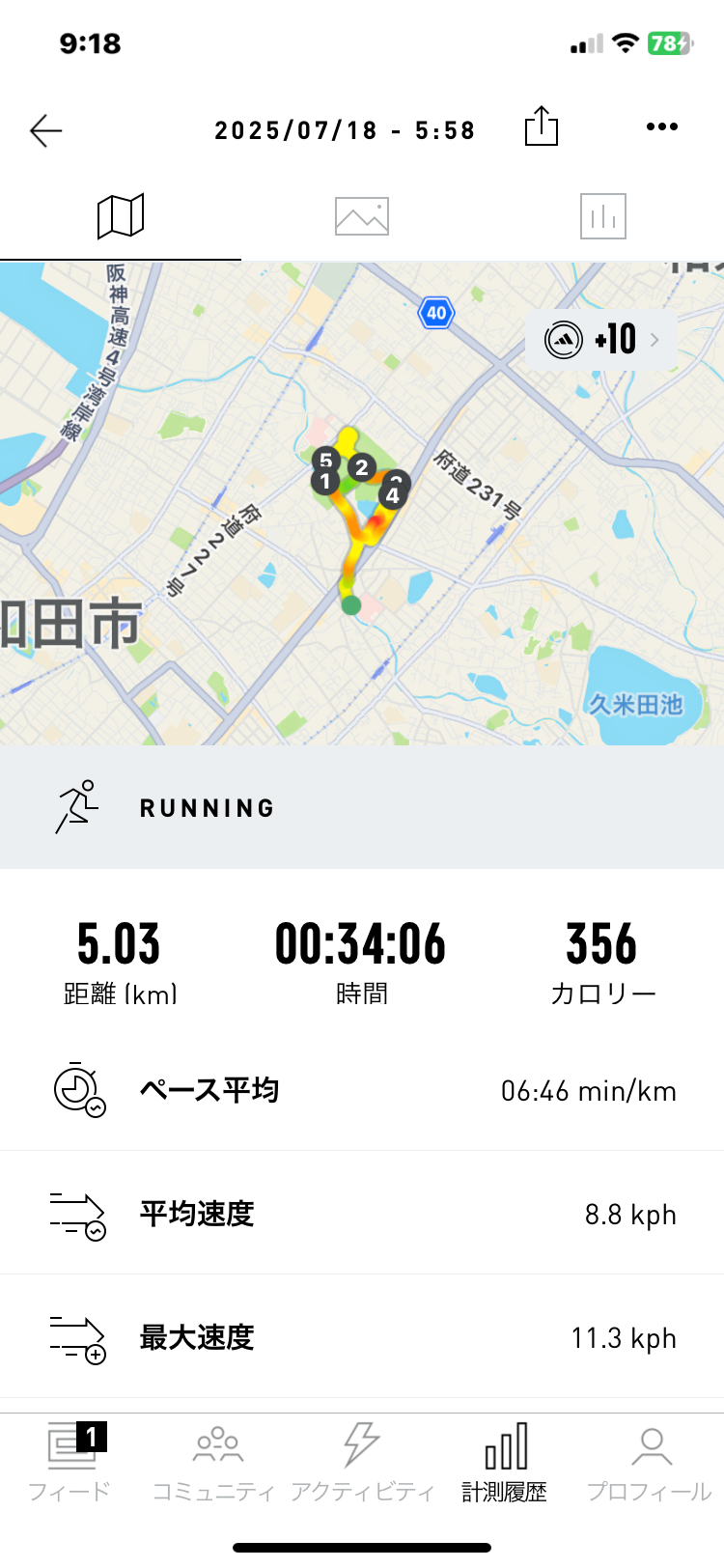Switch to the statistics chart tab

click(603, 216)
